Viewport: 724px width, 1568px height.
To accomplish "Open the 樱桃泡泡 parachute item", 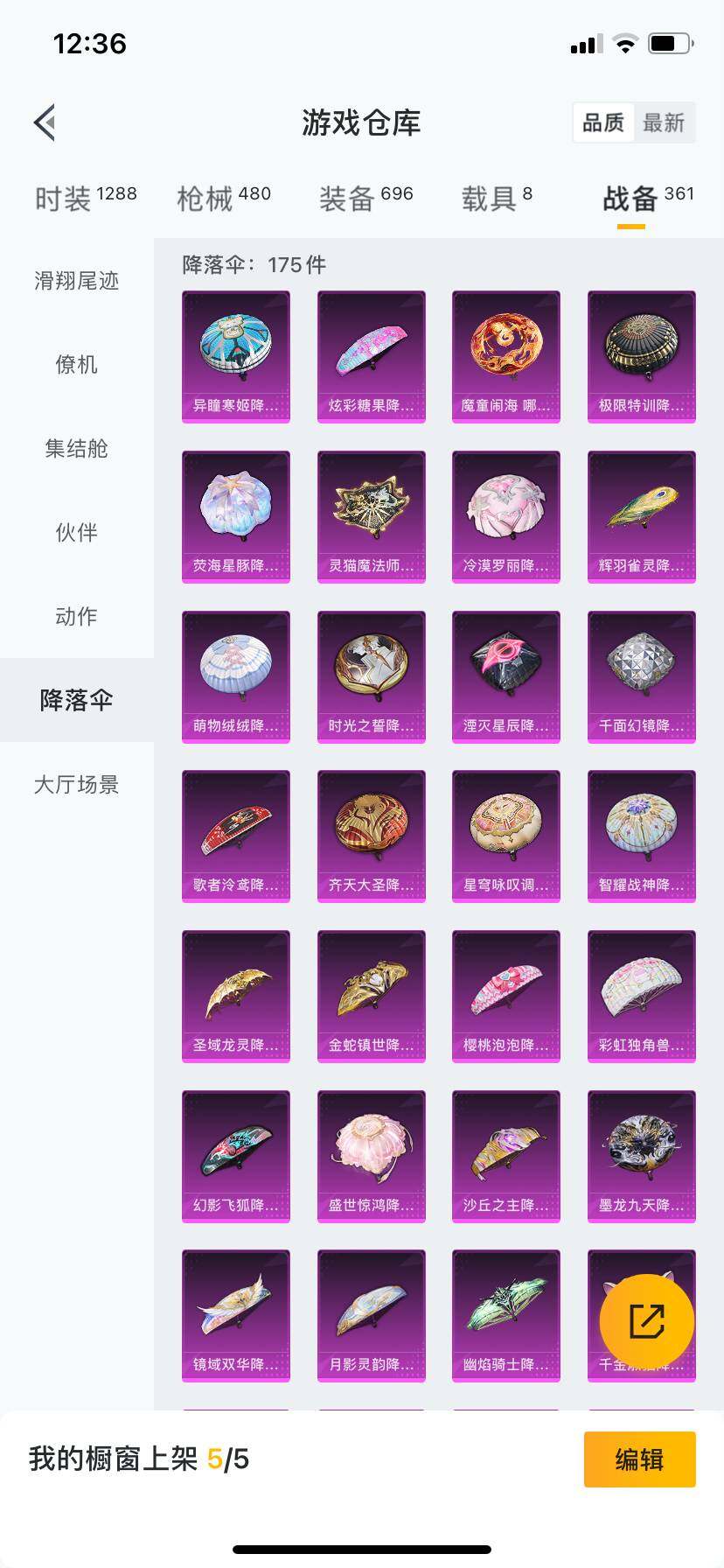I will tap(506, 992).
